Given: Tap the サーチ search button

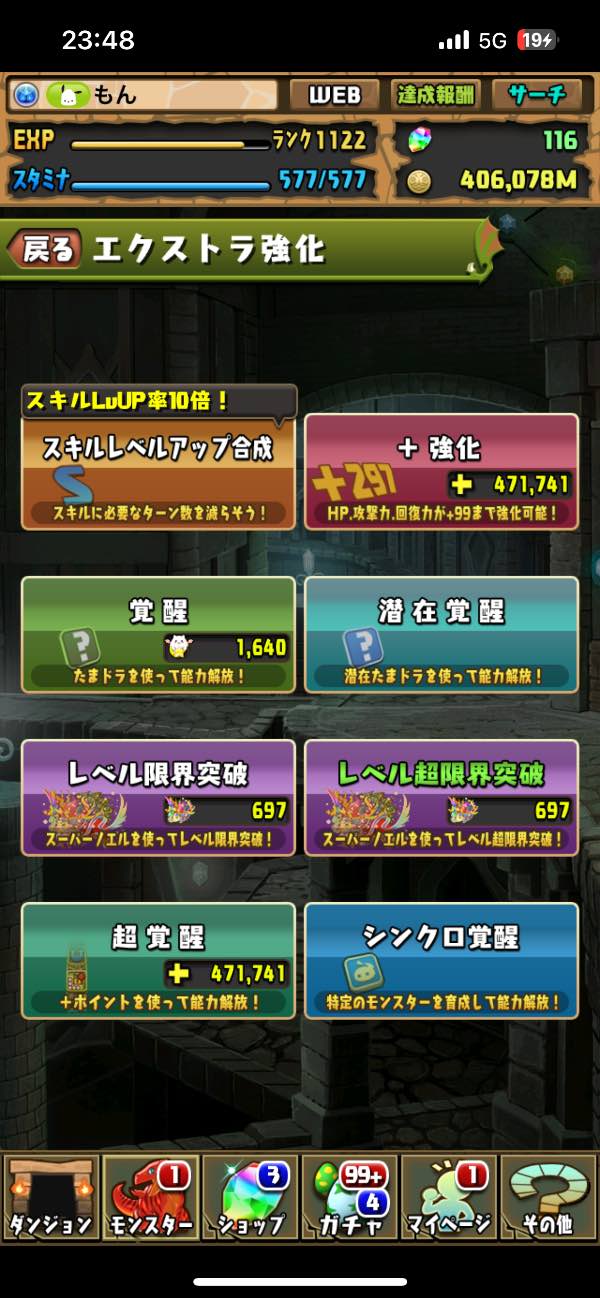Looking at the screenshot, I should point(536,95).
